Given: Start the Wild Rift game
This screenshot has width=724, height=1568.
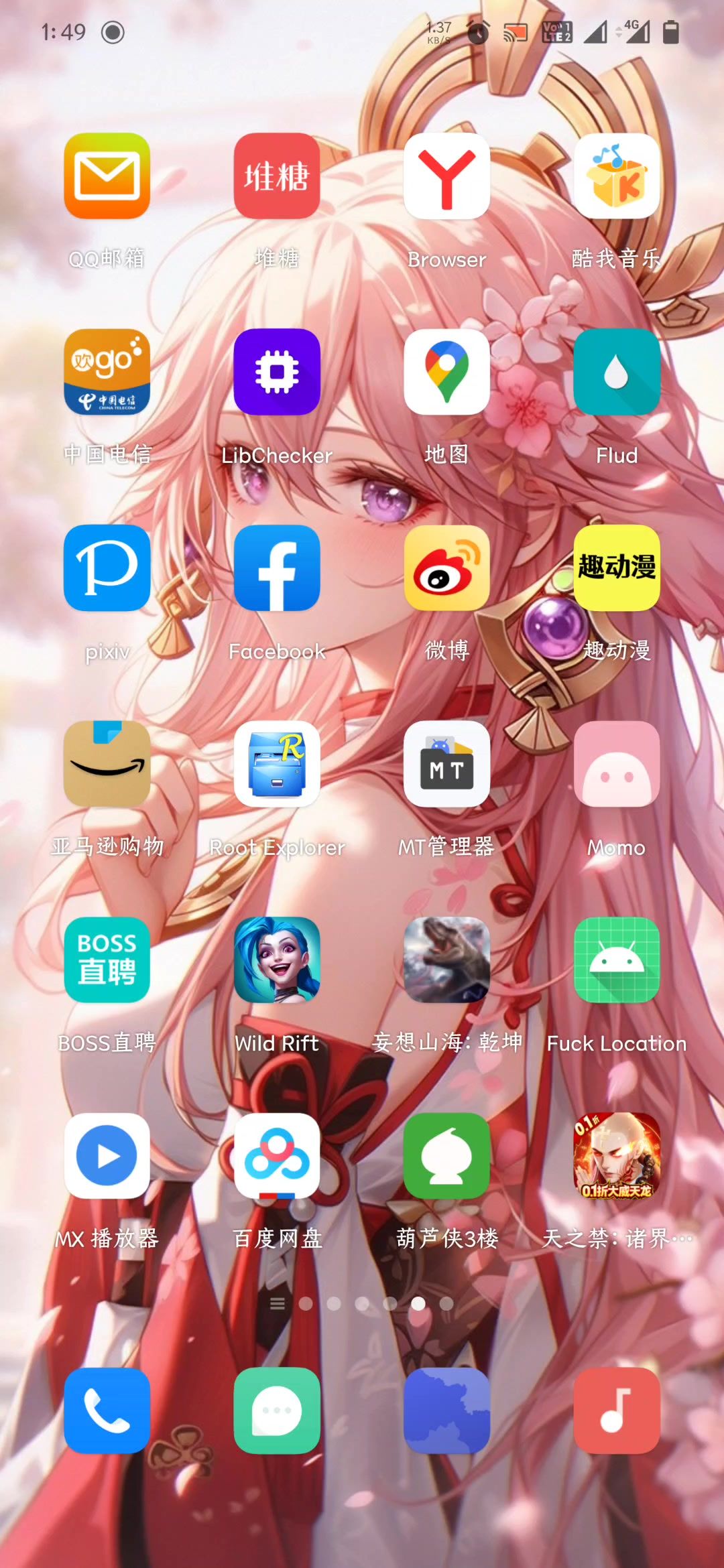Looking at the screenshot, I should tap(276, 960).
